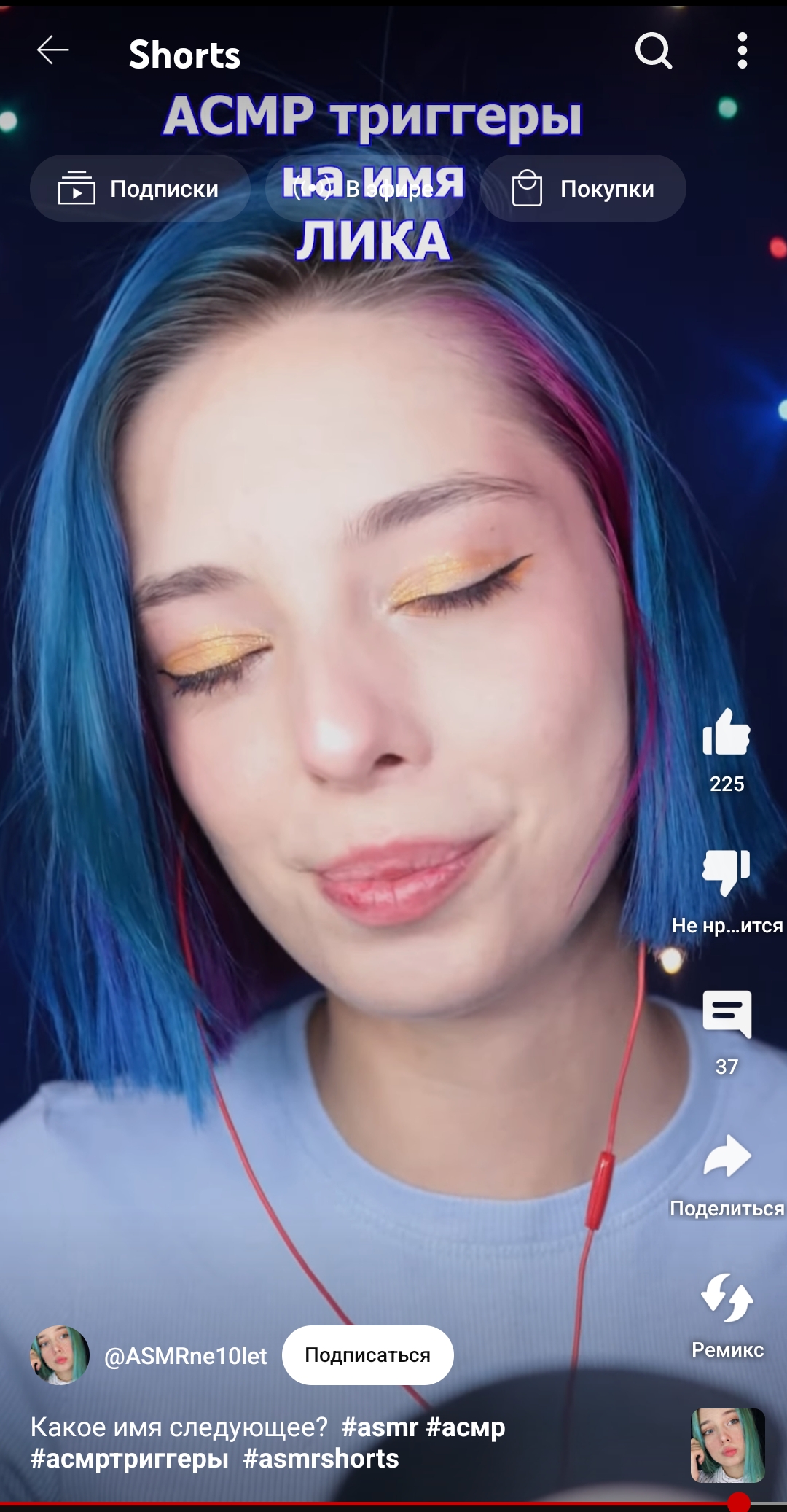Open the sound thumbnail at bottom right
Screen dimensions: 787x1512
coord(728,1446)
